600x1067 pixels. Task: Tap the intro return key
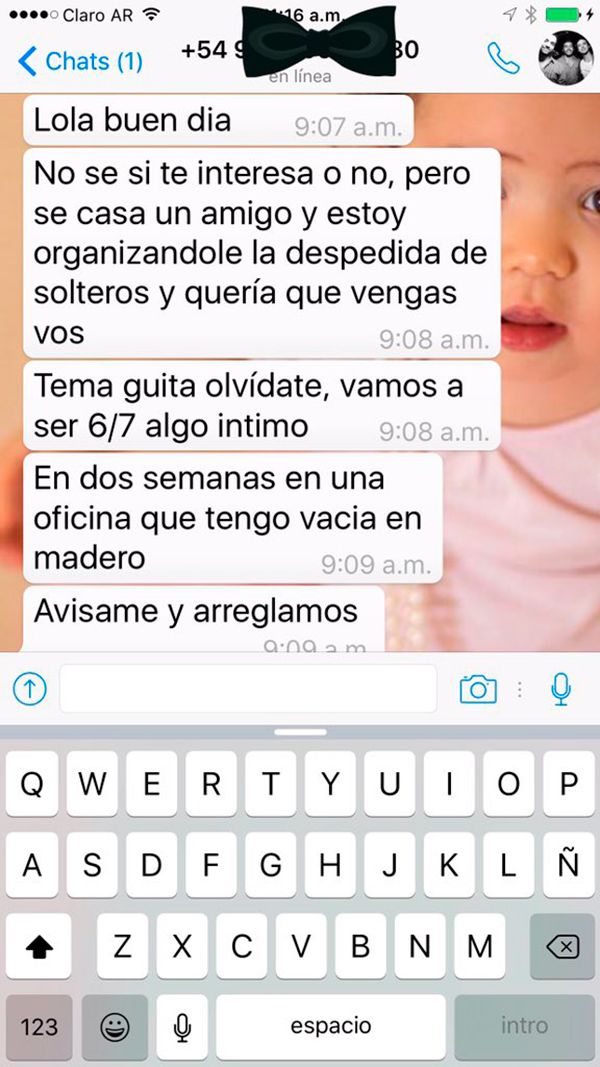click(x=524, y=1026)
